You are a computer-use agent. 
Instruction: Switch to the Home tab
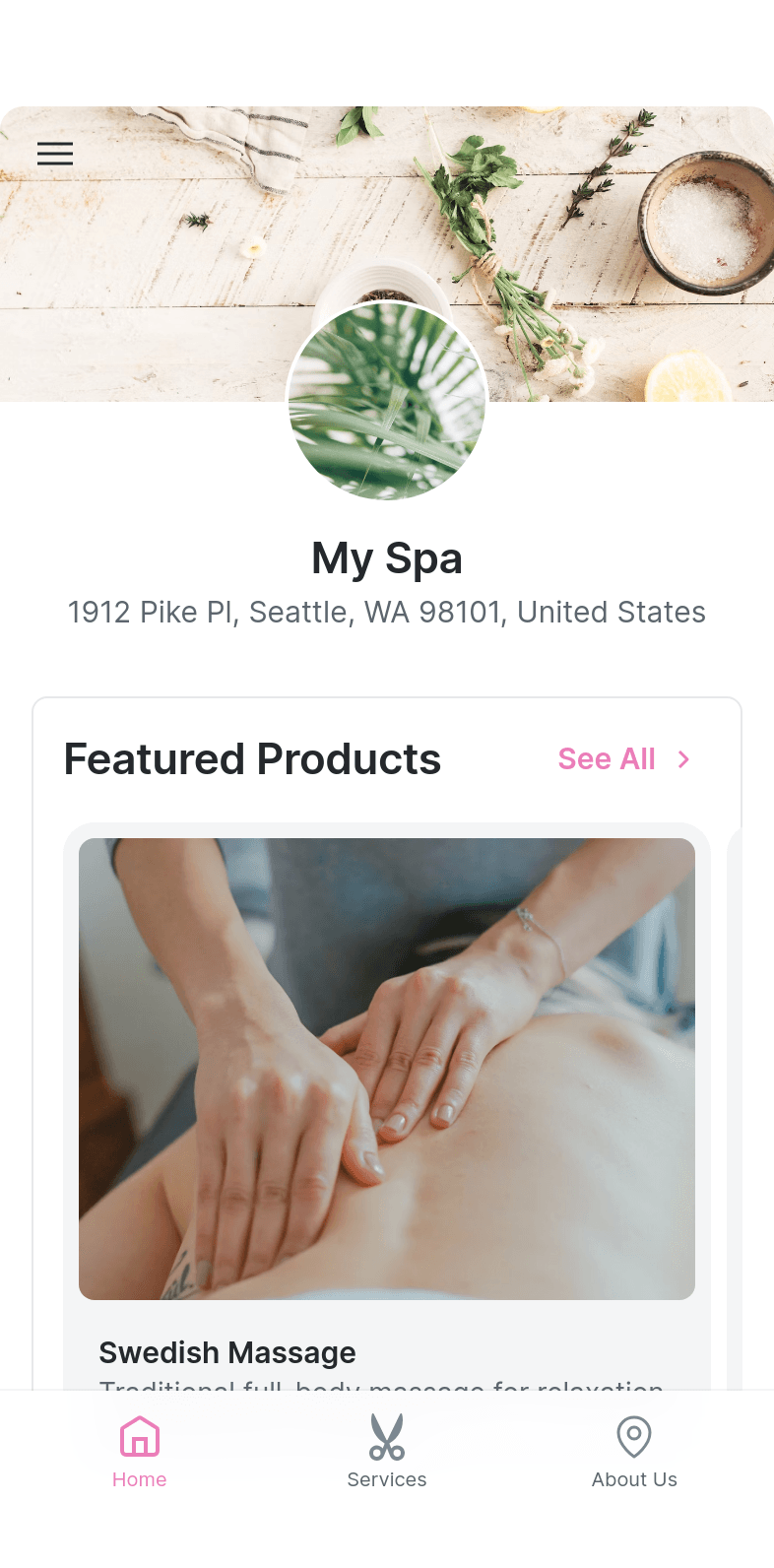click(x=139, y=1452)
